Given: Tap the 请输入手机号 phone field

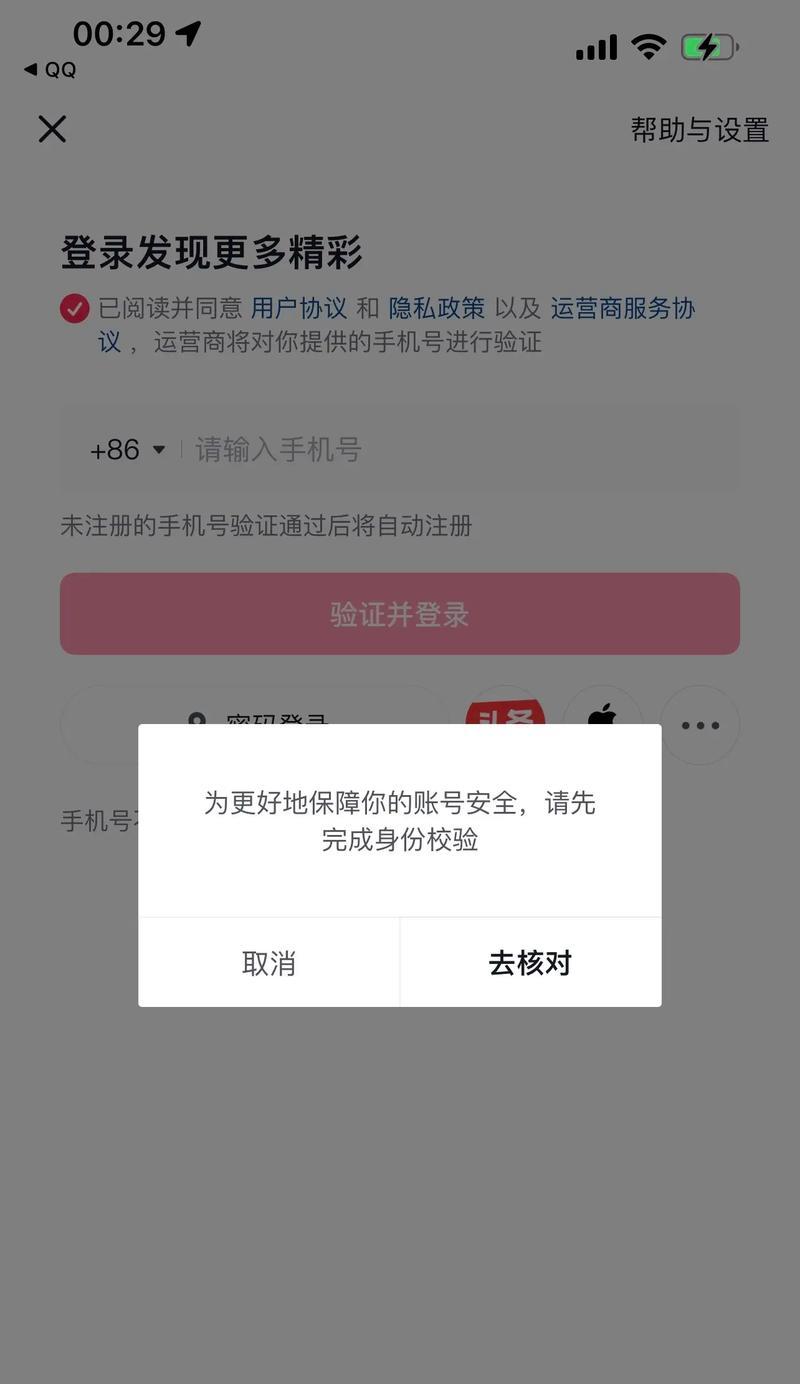Looking at the screenshot, I should coord(450,450).
